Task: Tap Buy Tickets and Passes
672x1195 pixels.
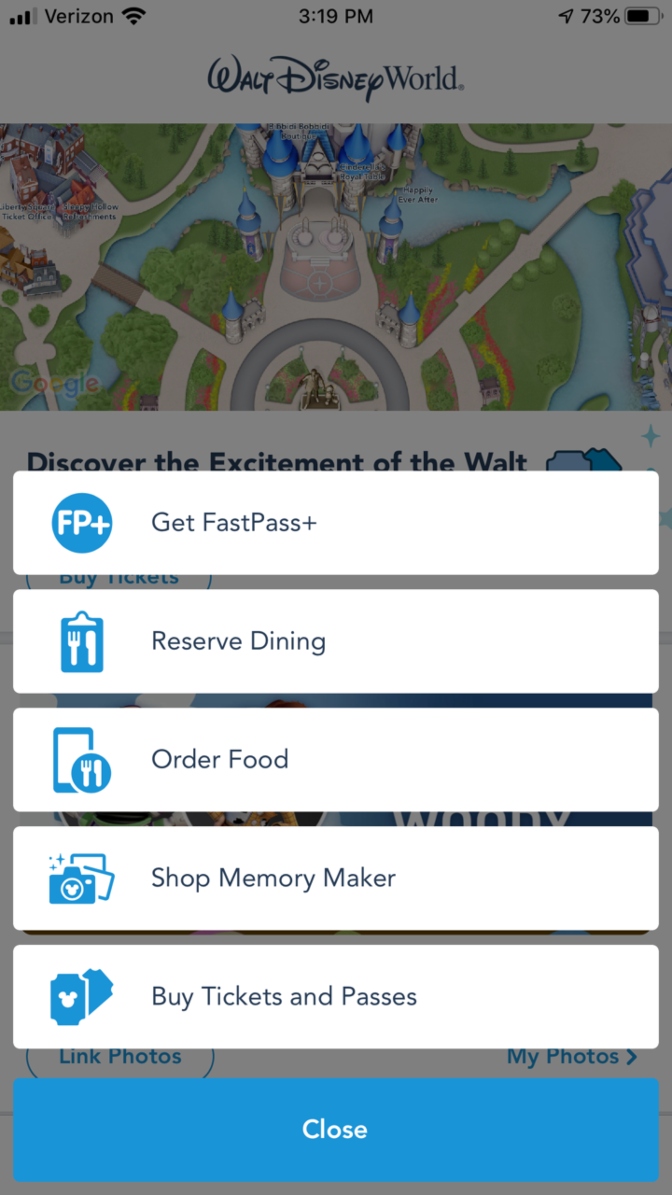Action: (x=335, y=997)
